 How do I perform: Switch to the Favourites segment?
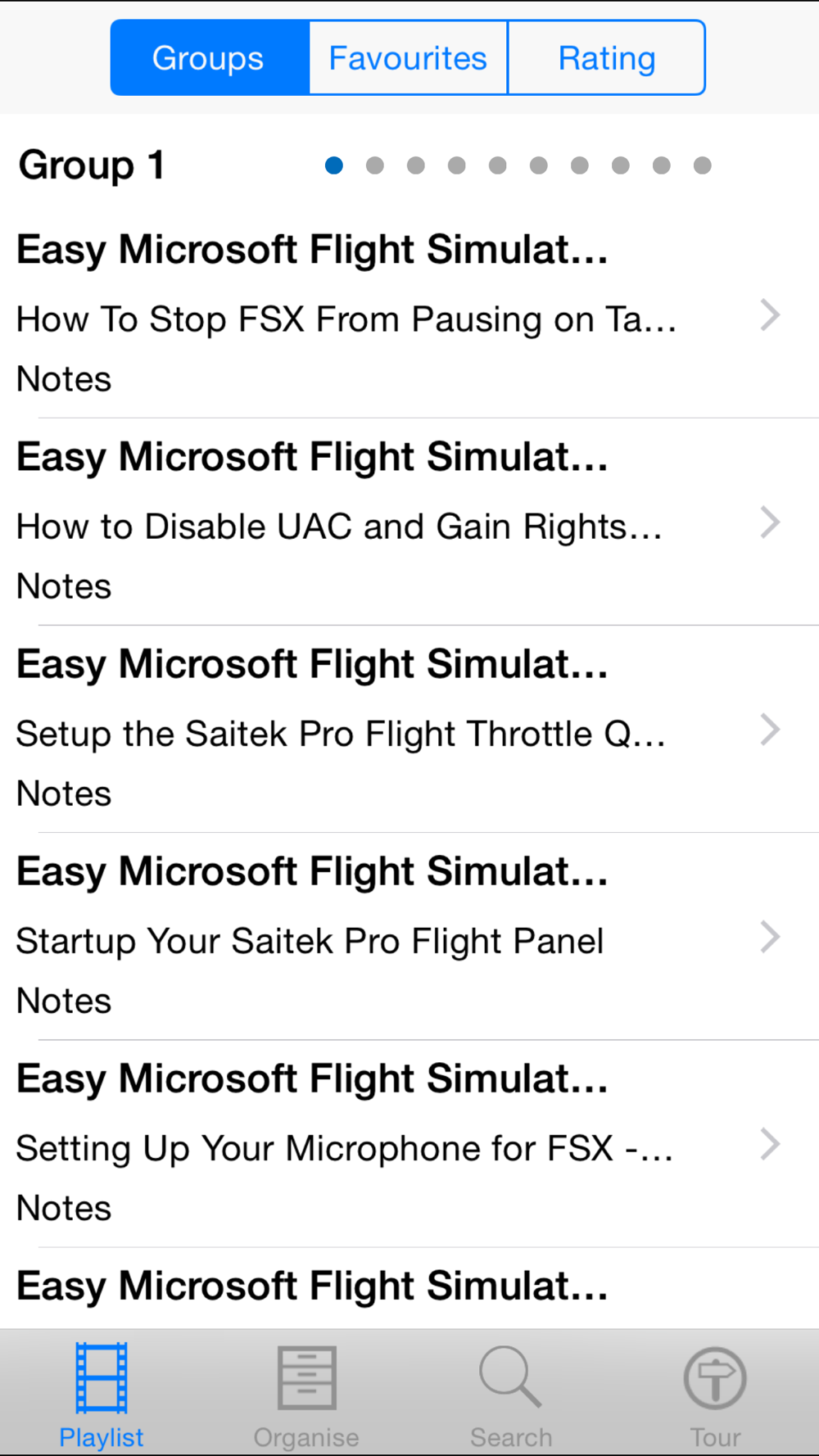click(x=408, y=58)
